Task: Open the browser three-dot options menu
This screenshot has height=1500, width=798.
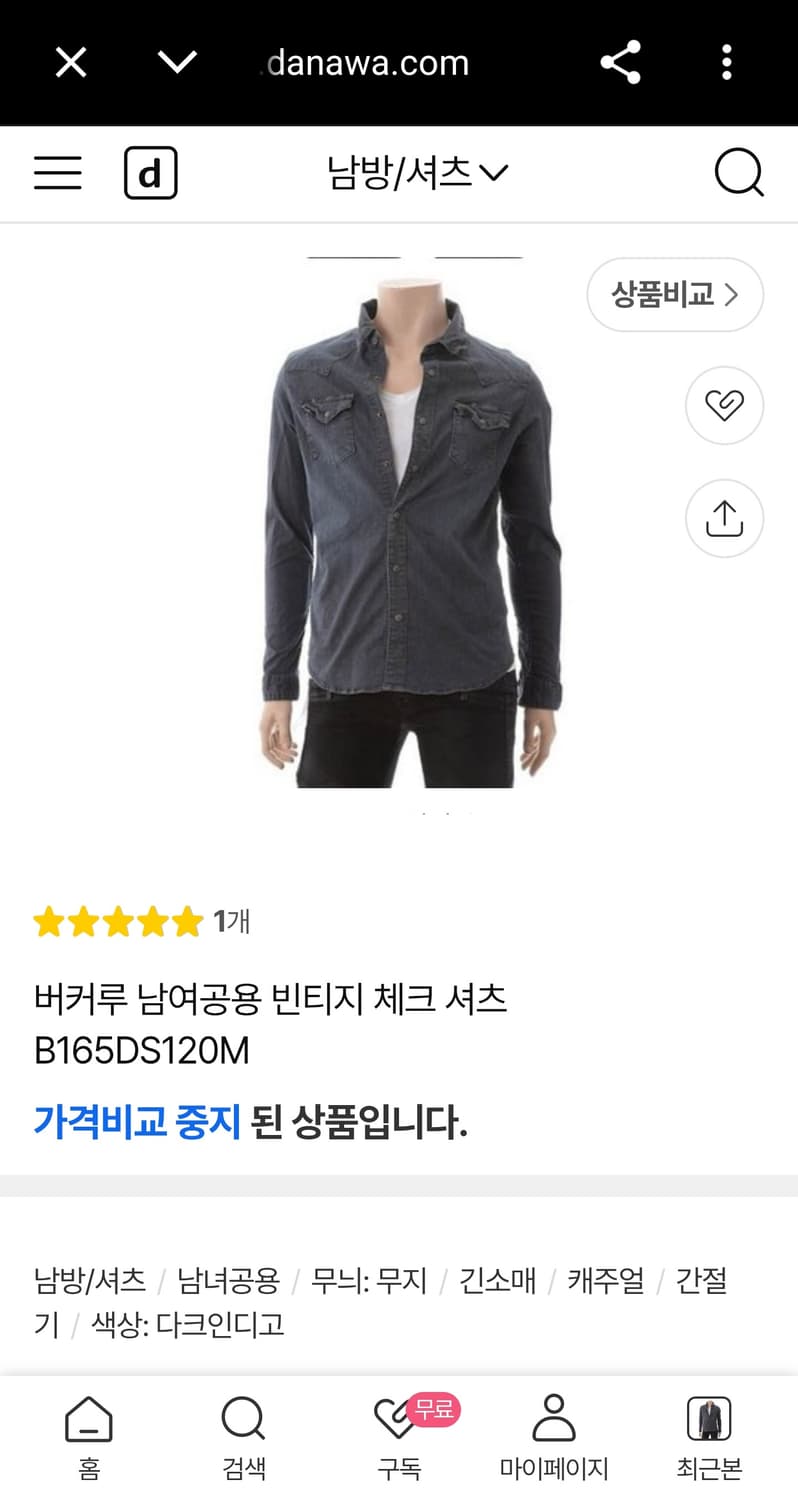Action: point(726,62)
